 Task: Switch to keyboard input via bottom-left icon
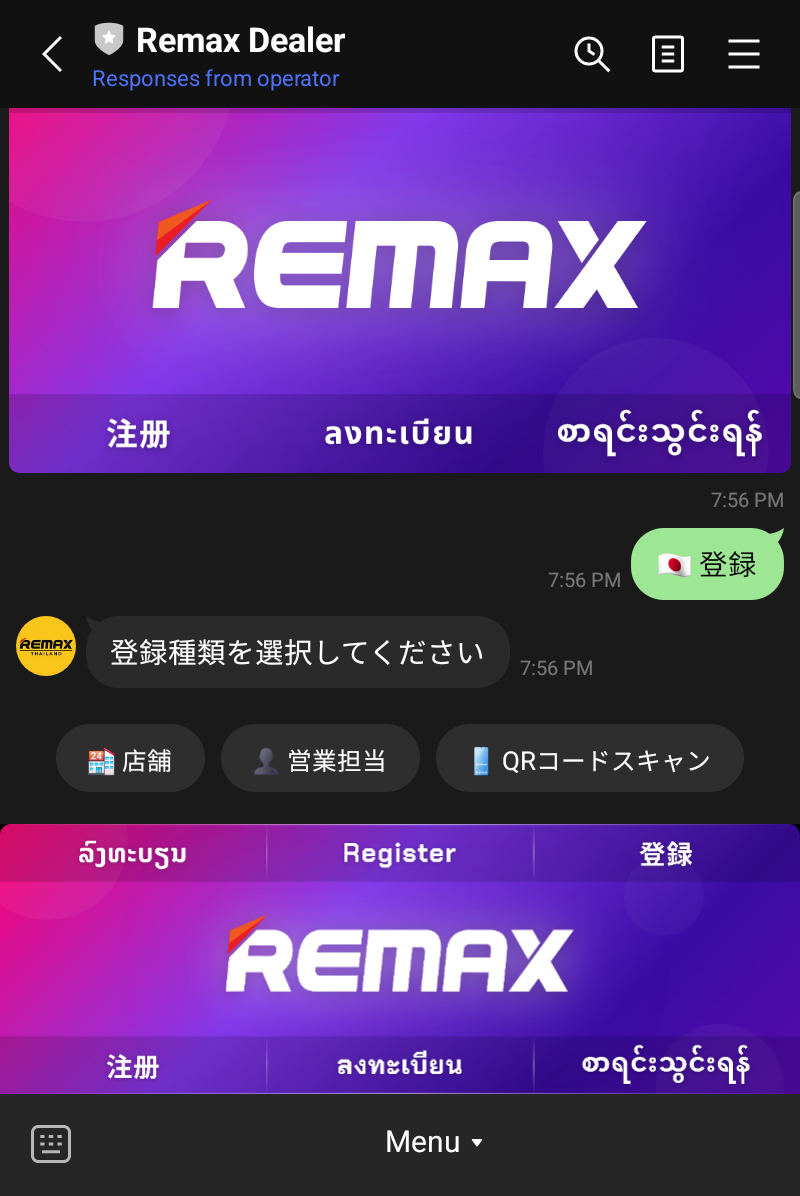click(x=50, y=1143)
